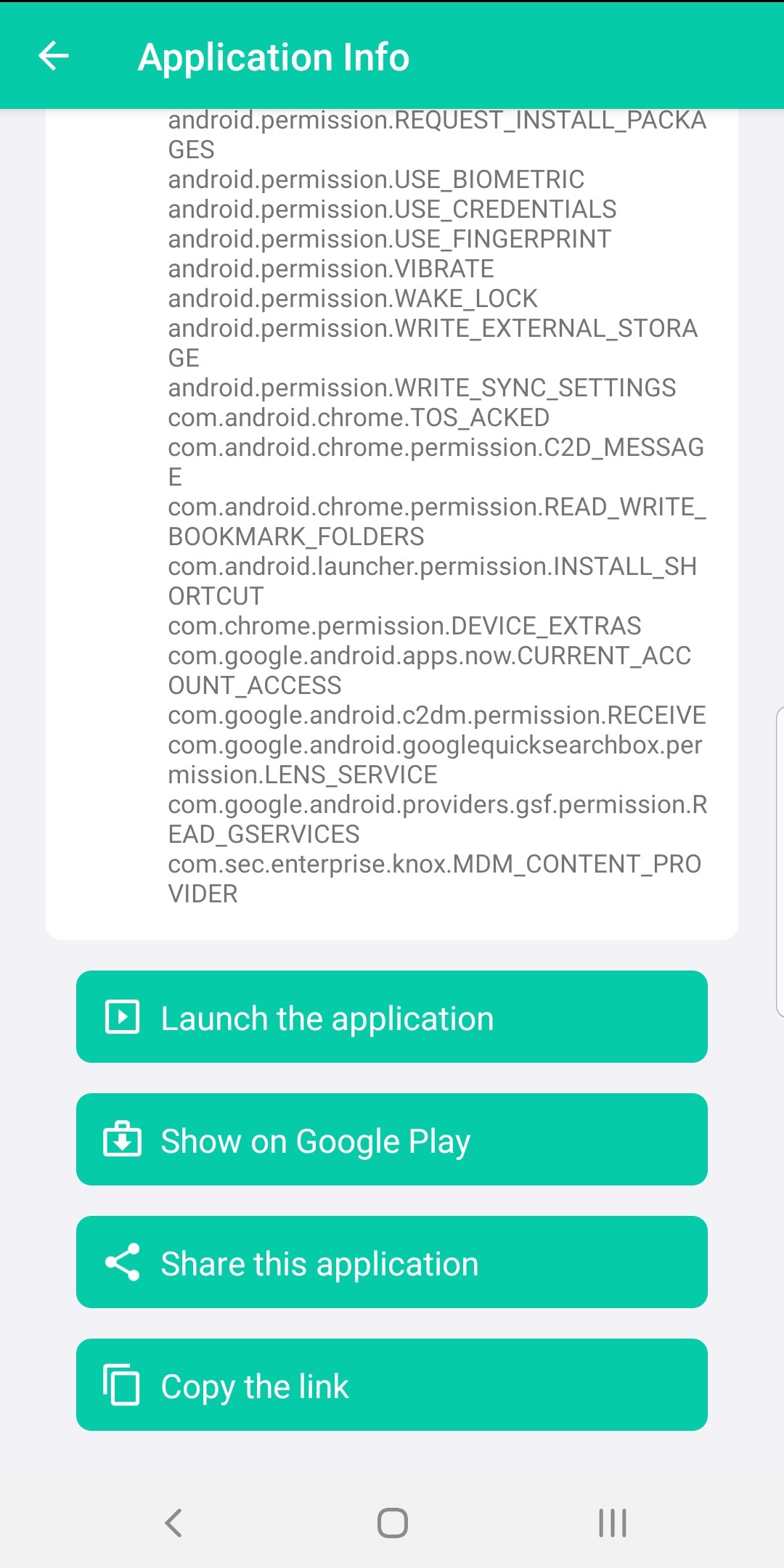Tap the download icon on Show on Google Play
Image resolution: width=784 pixels, height=1568 pixels.
click(x=123, y=1140)
